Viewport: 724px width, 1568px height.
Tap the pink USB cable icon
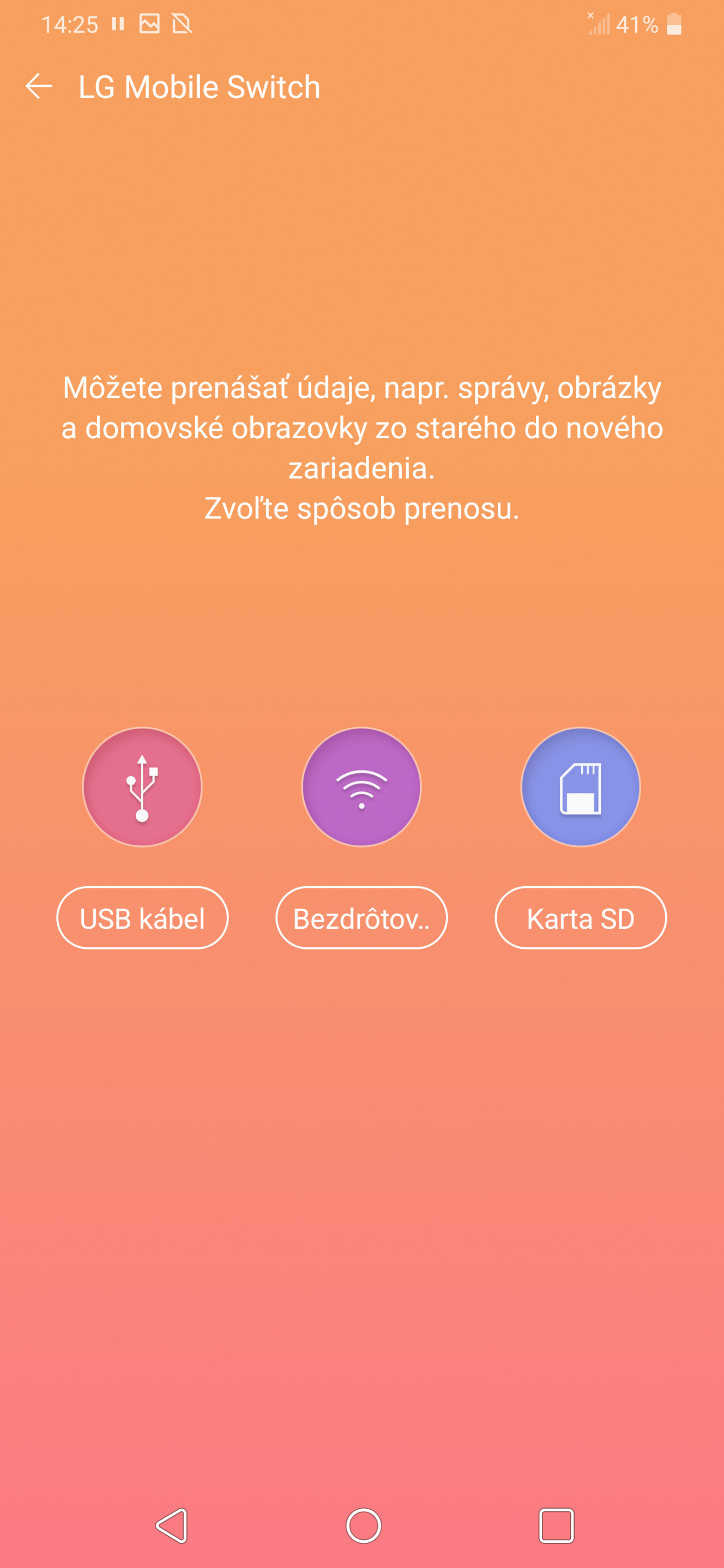pyautogui.click(x=142, y=786)
